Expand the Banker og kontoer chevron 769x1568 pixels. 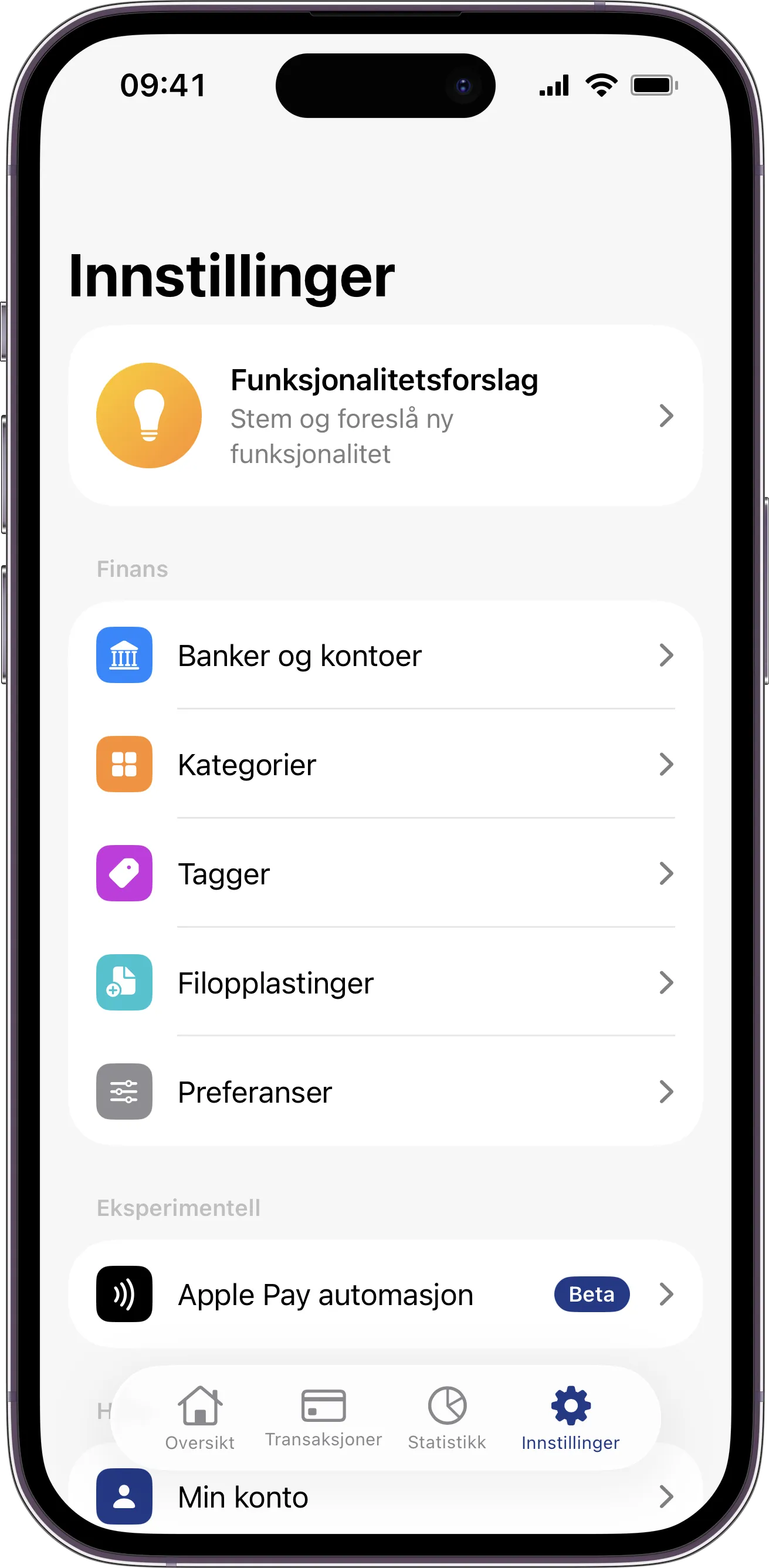pos(668,655)
